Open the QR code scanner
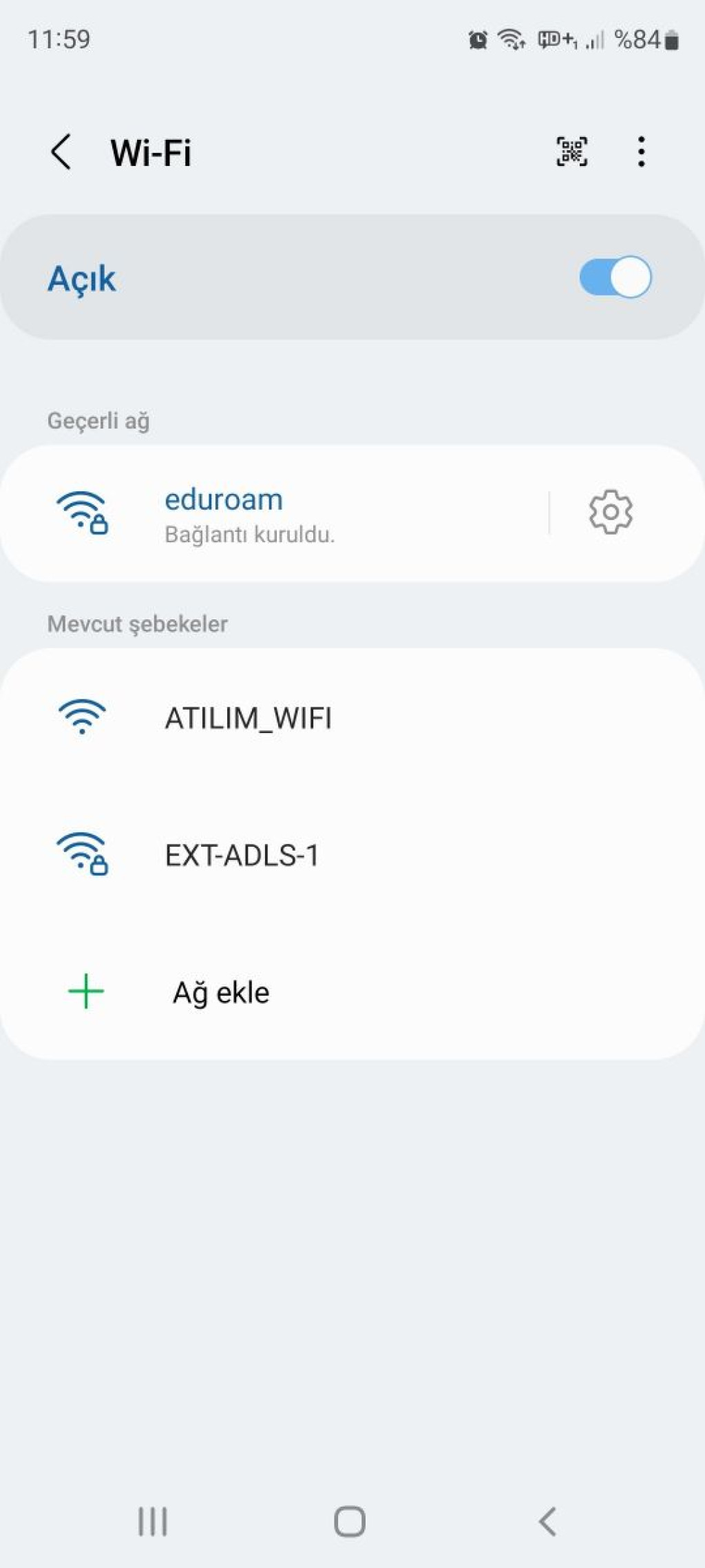The width and height of the screenshot is (705, 1568). (x=571, y=152)
